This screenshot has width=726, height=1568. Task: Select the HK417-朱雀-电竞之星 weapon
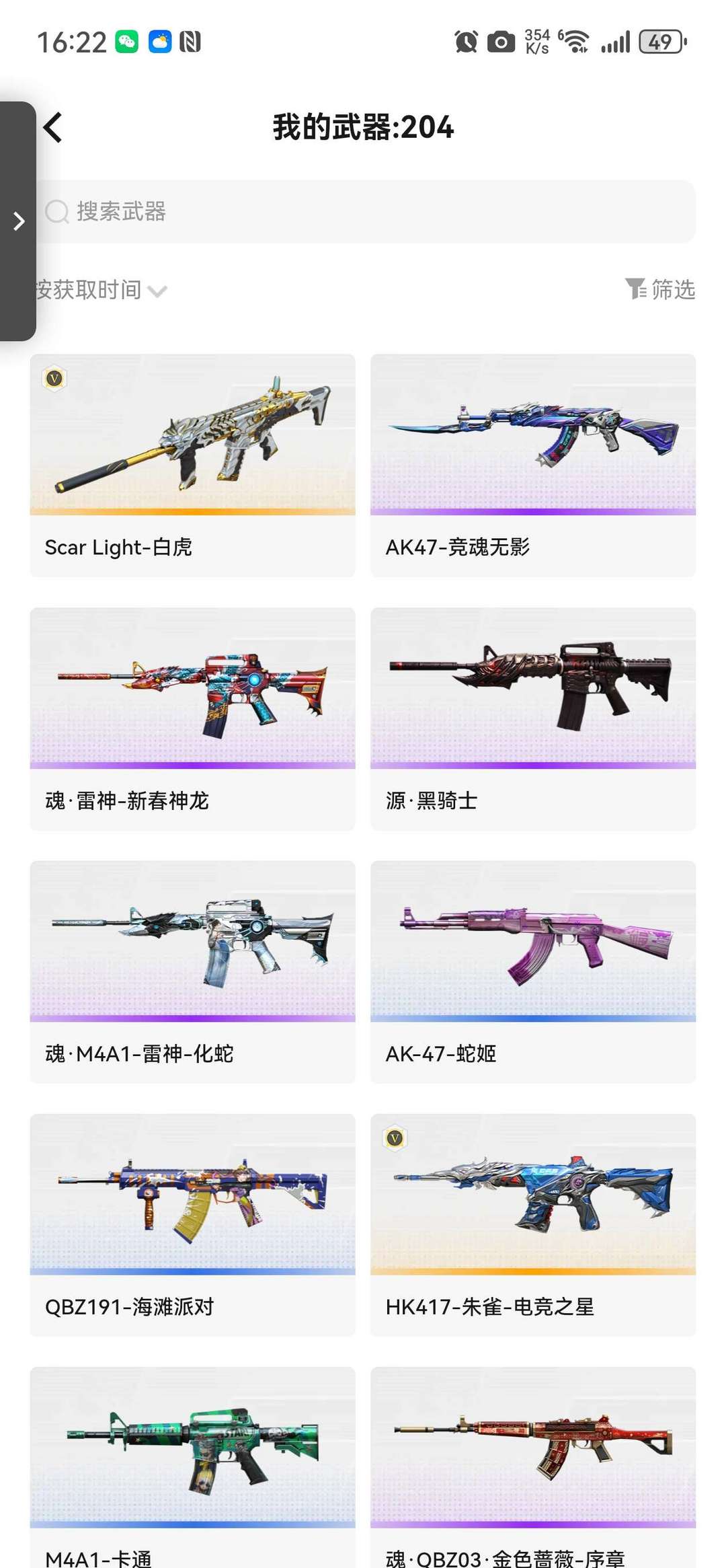point(533,1225)
